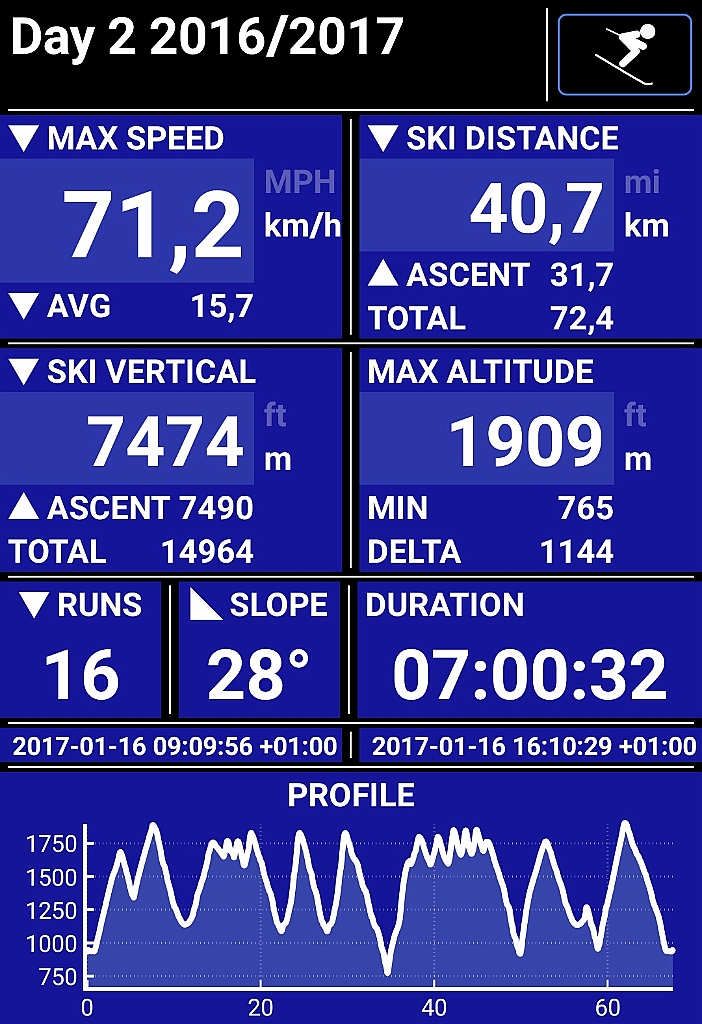
Task: Switch max speed unit to MPH
Action: [300, 183]
